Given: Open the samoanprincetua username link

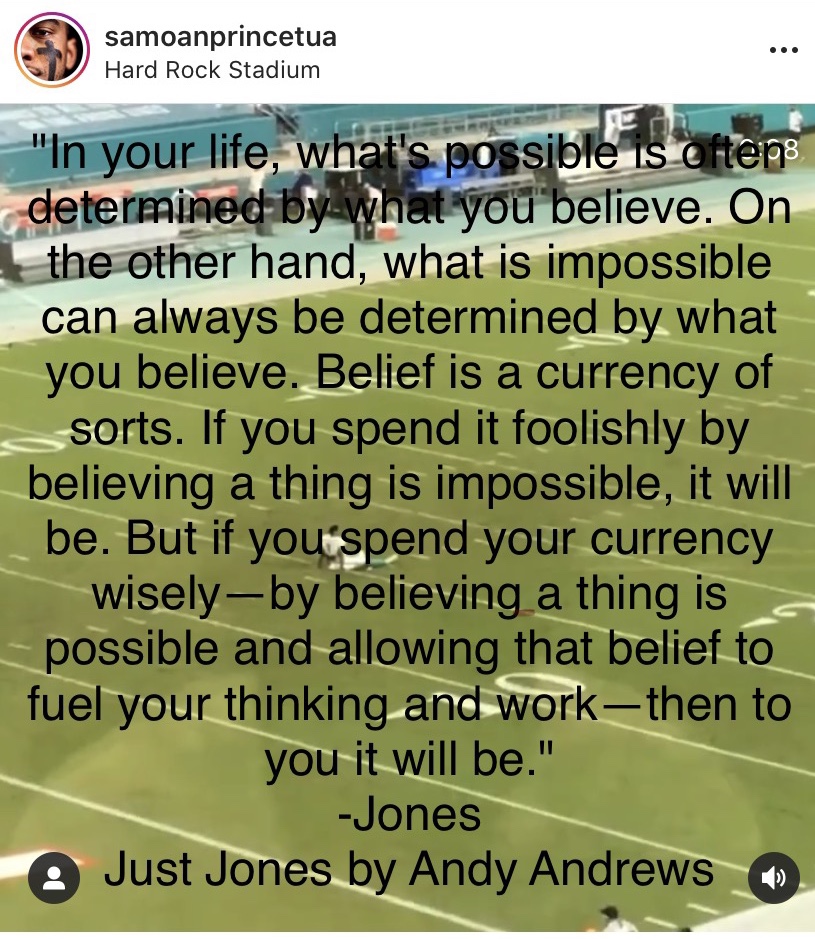Looking at the screenshot, I should (x=220, y=38).
